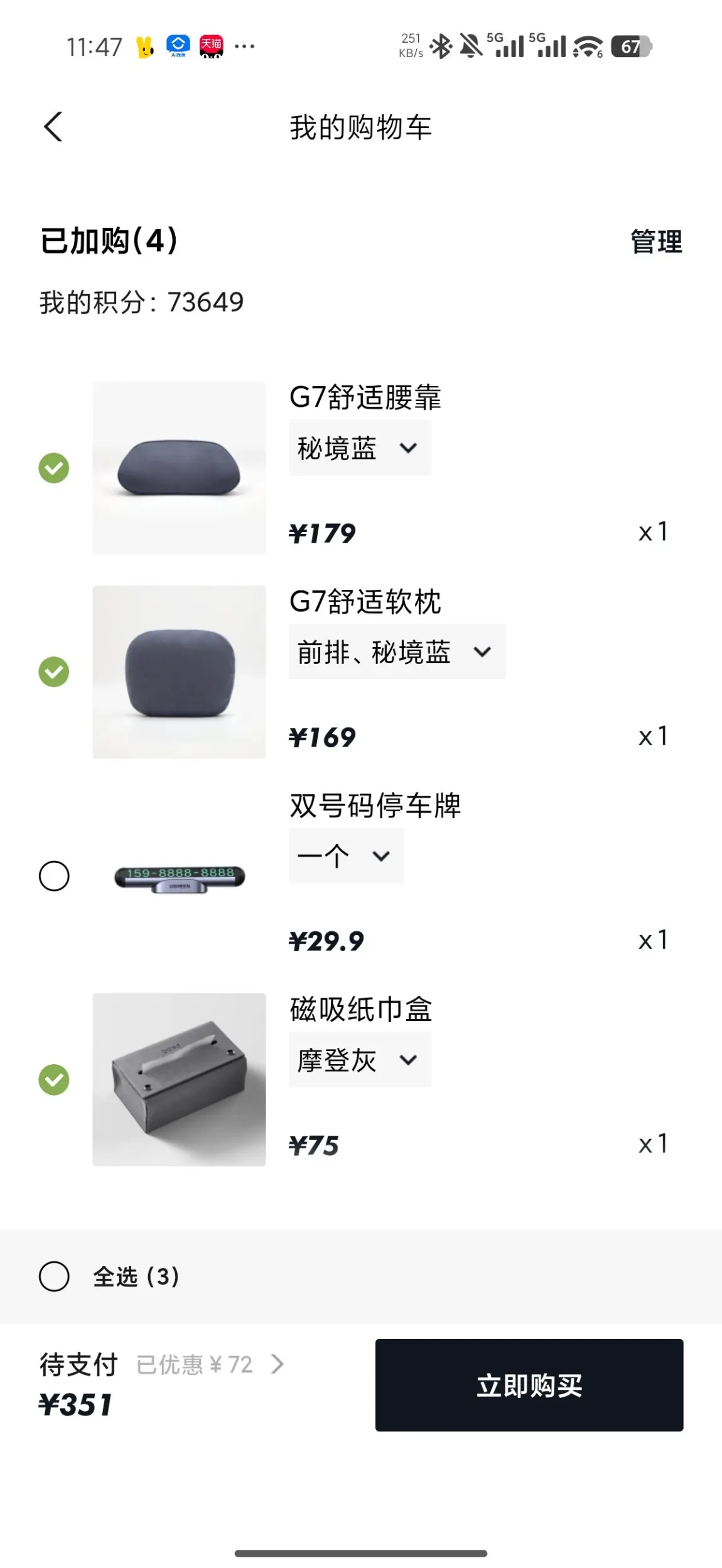Image resolution: width=722 pixels, height=1568 pixels.
Task: Open the G7舒适腰靠 product image
Action: 179,468
